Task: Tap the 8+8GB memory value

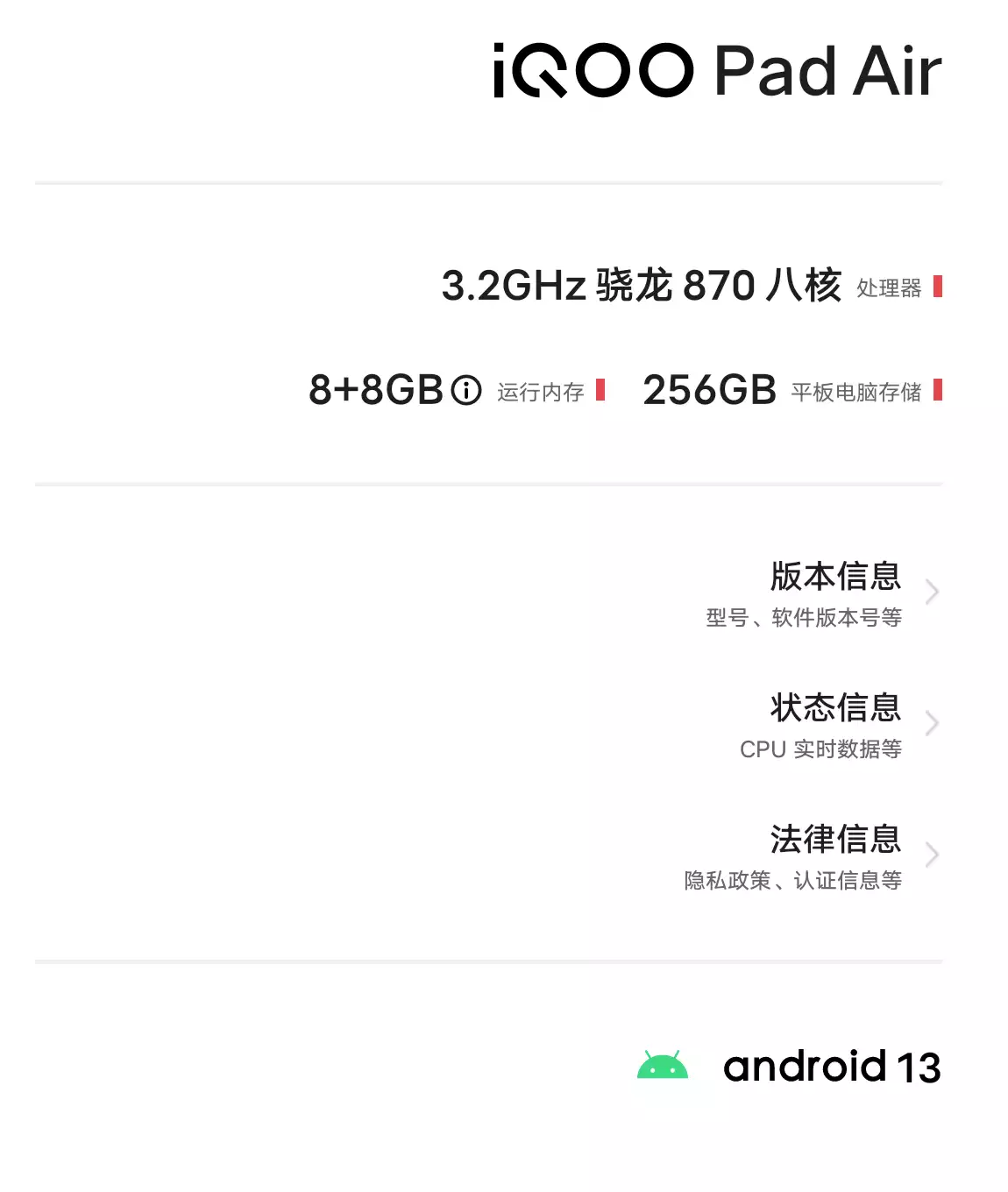Action: [x=374, y=390]
